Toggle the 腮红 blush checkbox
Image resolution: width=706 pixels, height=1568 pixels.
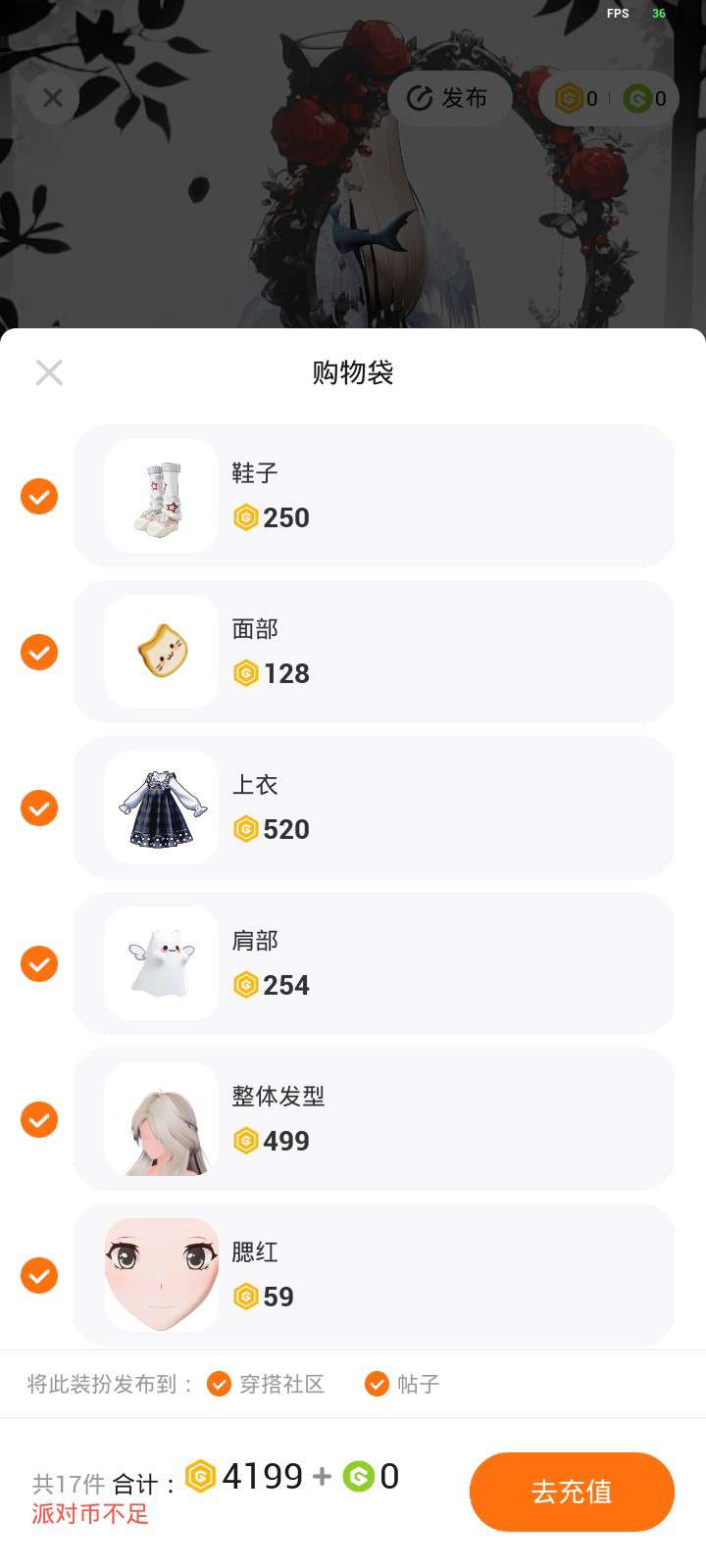(39, 1275)
